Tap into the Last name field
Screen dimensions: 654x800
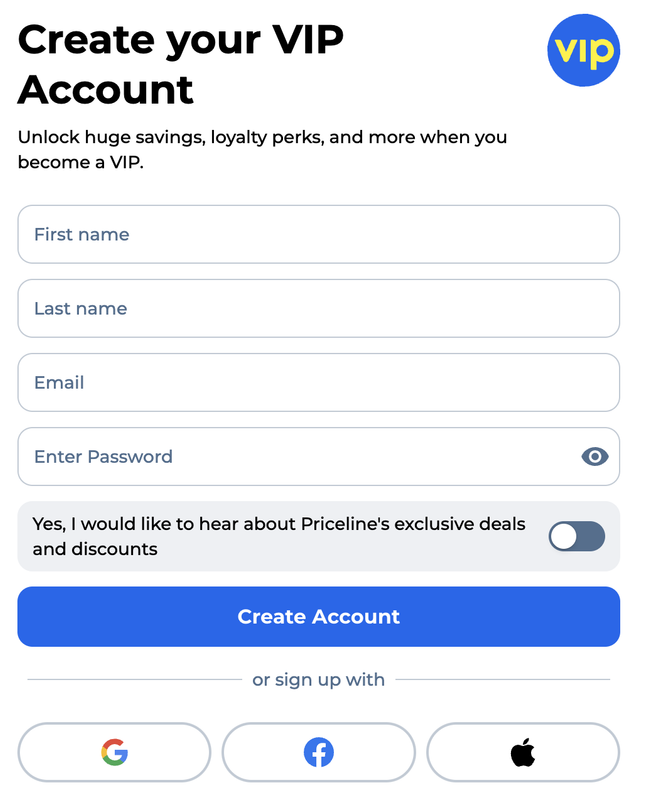coord(318,309)
